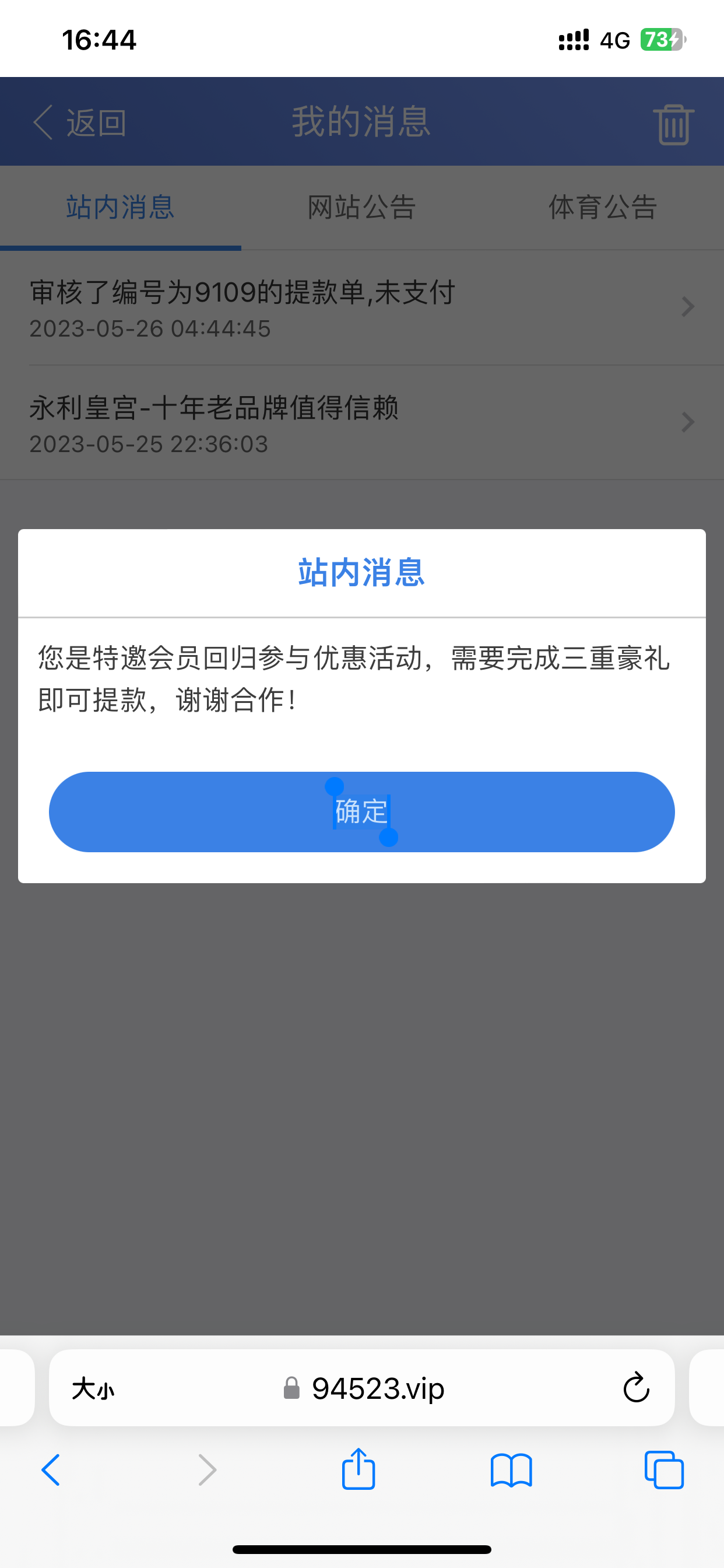Screen dimensions: 724x1568
Task: Go back in Safari history
Action: click(x=51, y=1470)
